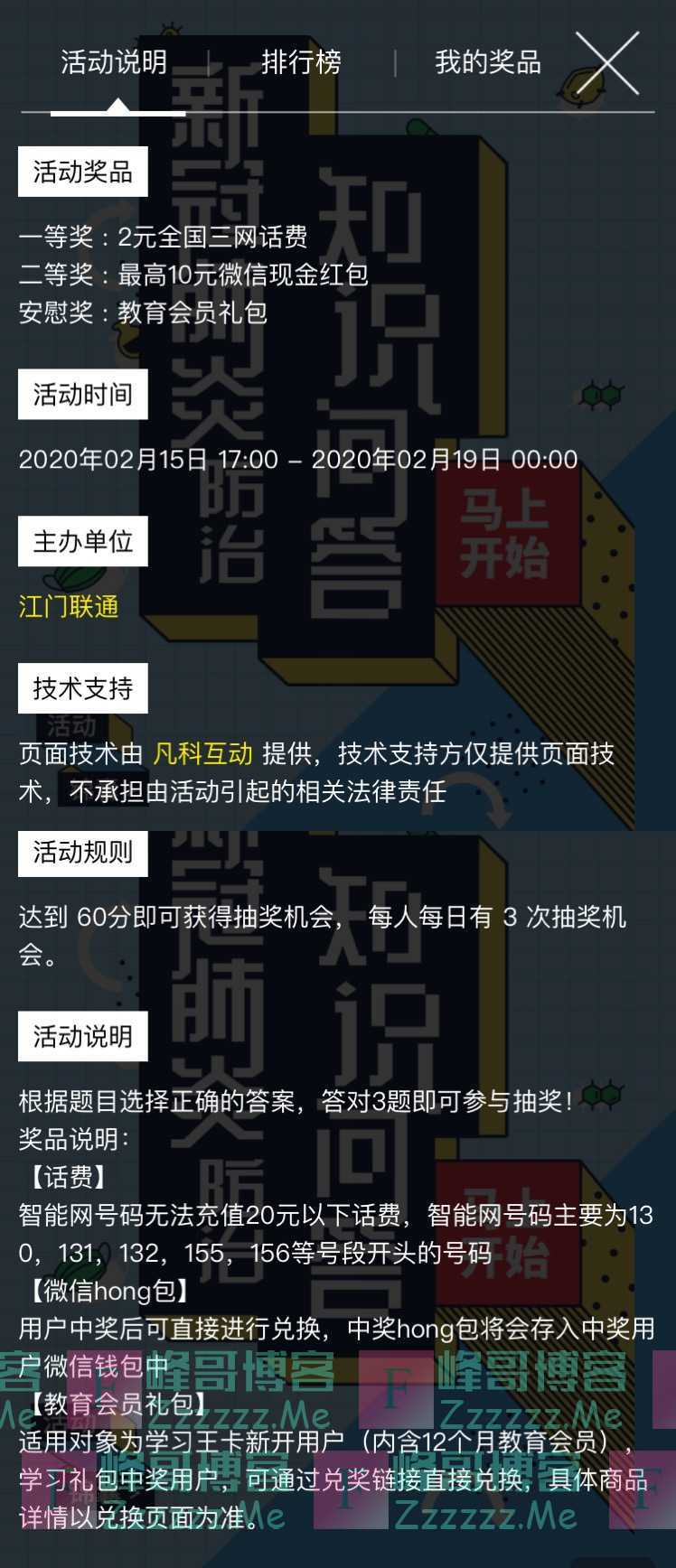Switch to the 排行榜 tab

[x=300, y=63]
